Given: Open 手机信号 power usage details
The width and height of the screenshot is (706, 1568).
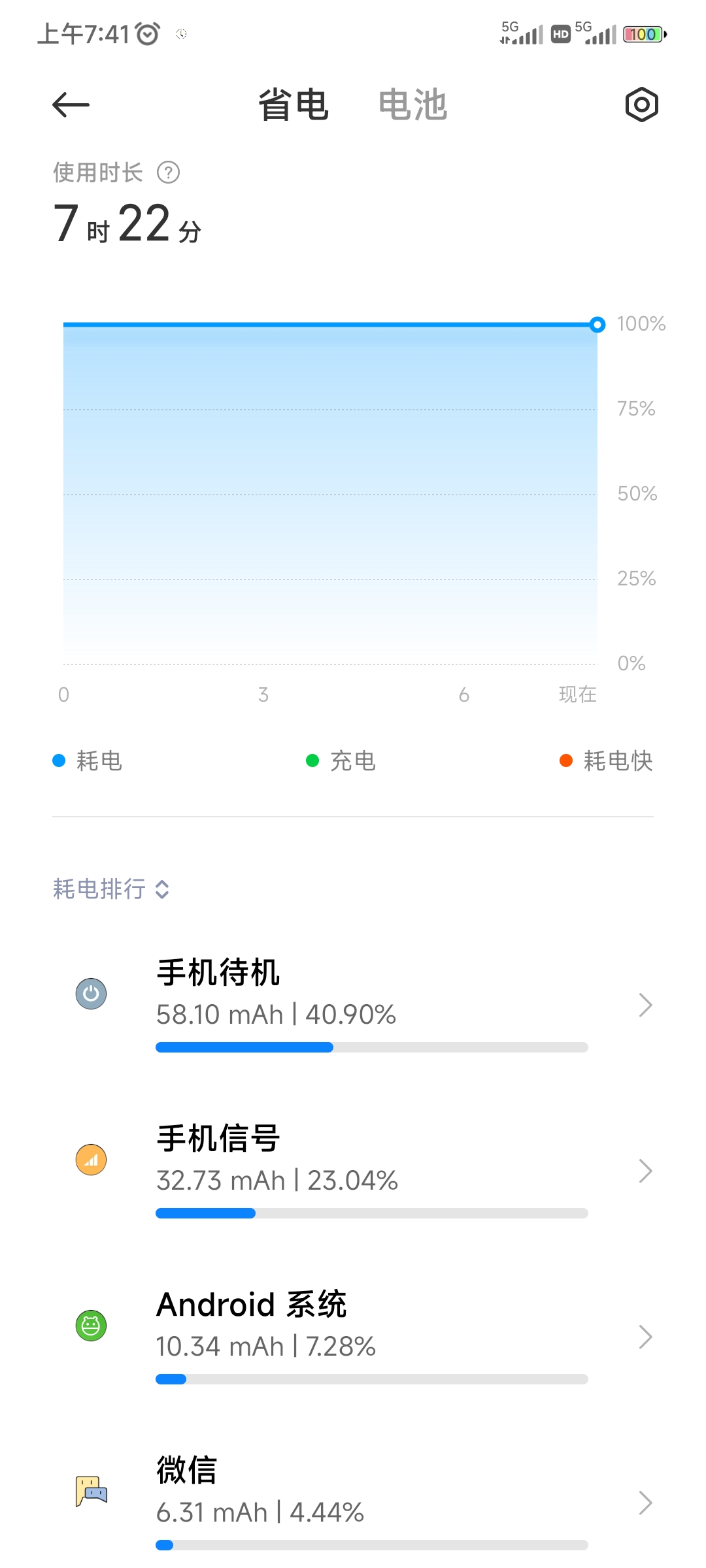Looking at the screenshot, I should 353,1171.
